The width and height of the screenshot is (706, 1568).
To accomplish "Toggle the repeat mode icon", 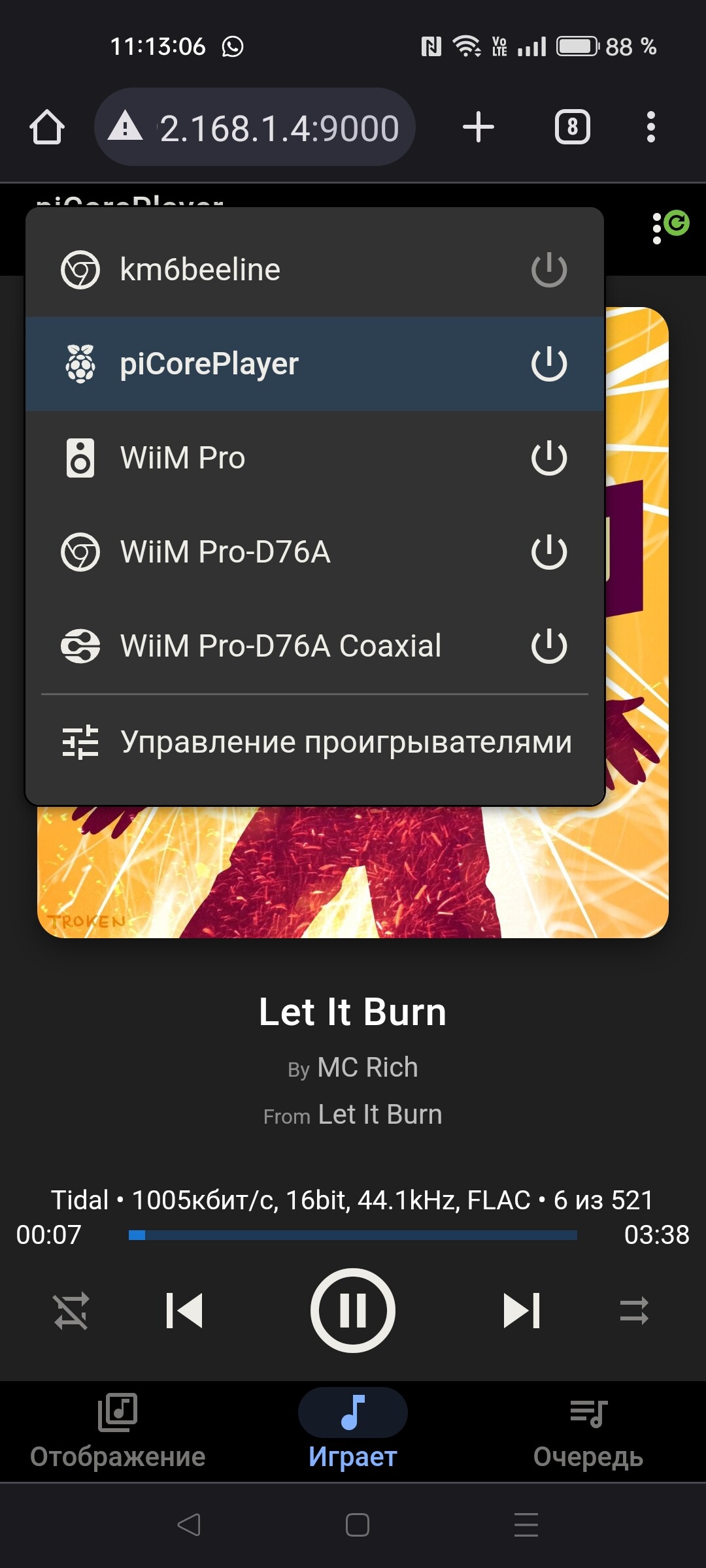I will coord(71,1311).
